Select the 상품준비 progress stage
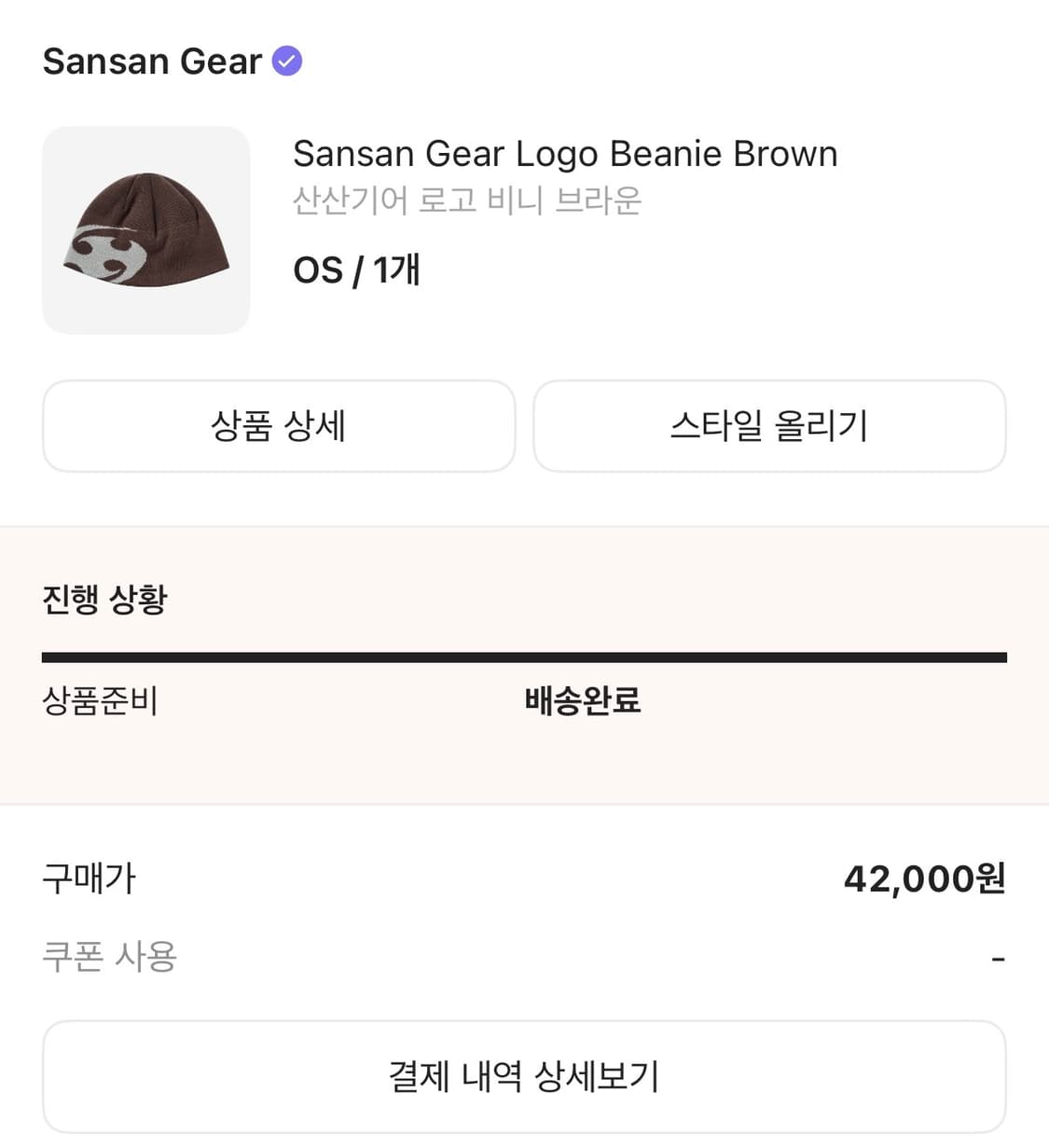 click(100, 701)
